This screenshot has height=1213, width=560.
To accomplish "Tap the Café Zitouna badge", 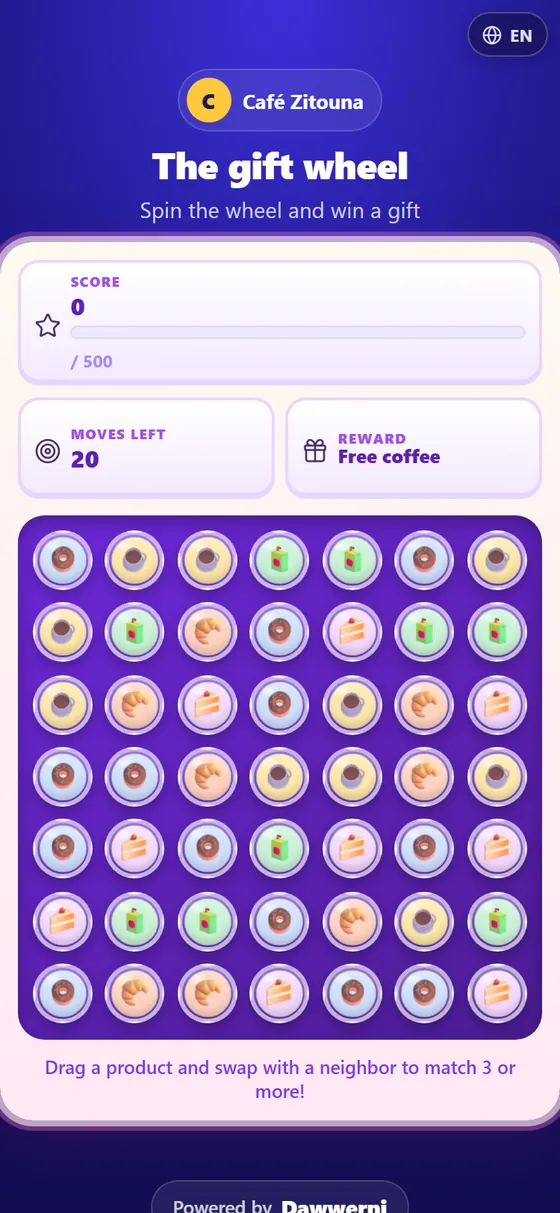I will tap(280, 101).
